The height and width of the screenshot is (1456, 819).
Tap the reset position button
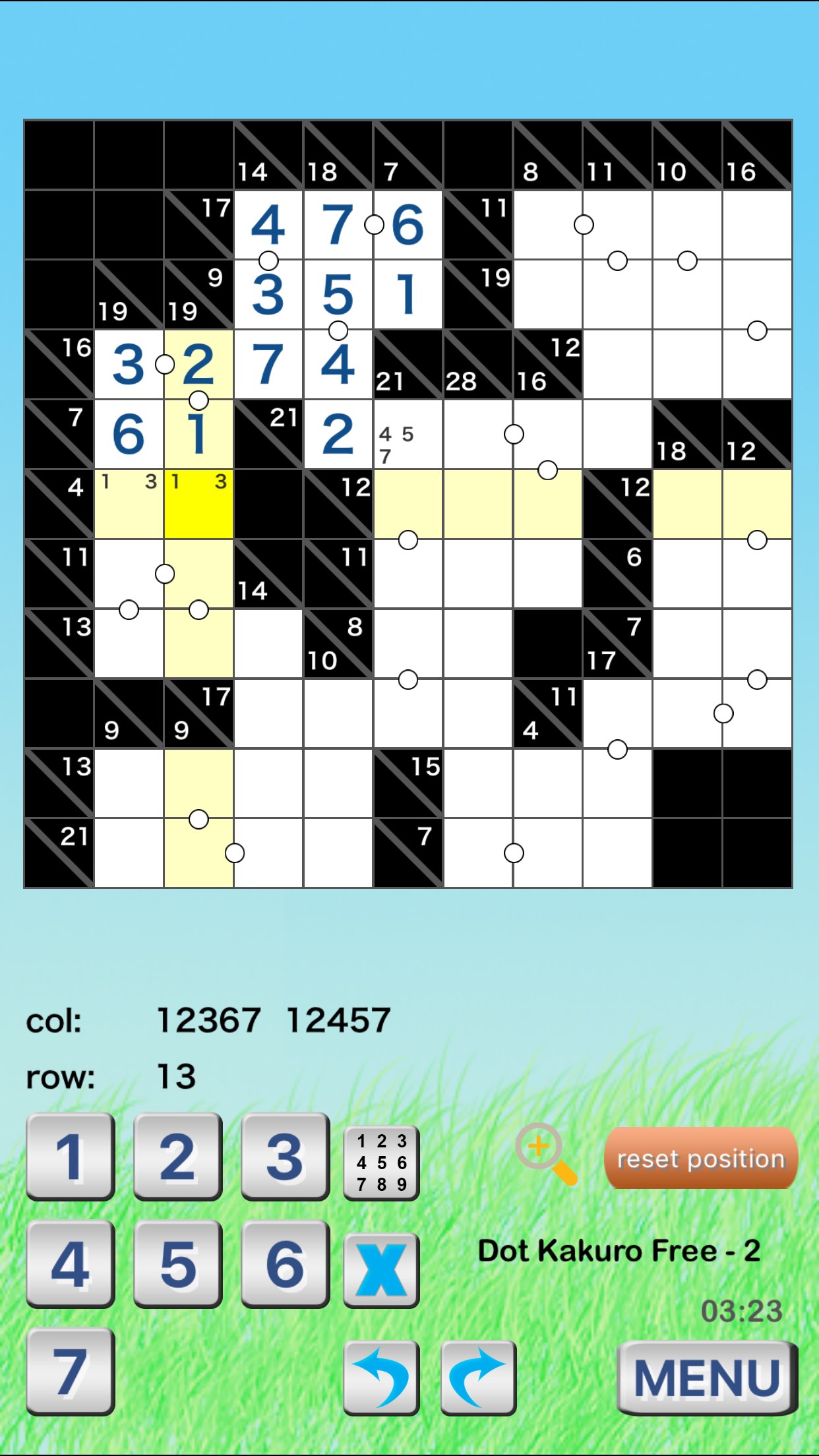click(700, 1158)
